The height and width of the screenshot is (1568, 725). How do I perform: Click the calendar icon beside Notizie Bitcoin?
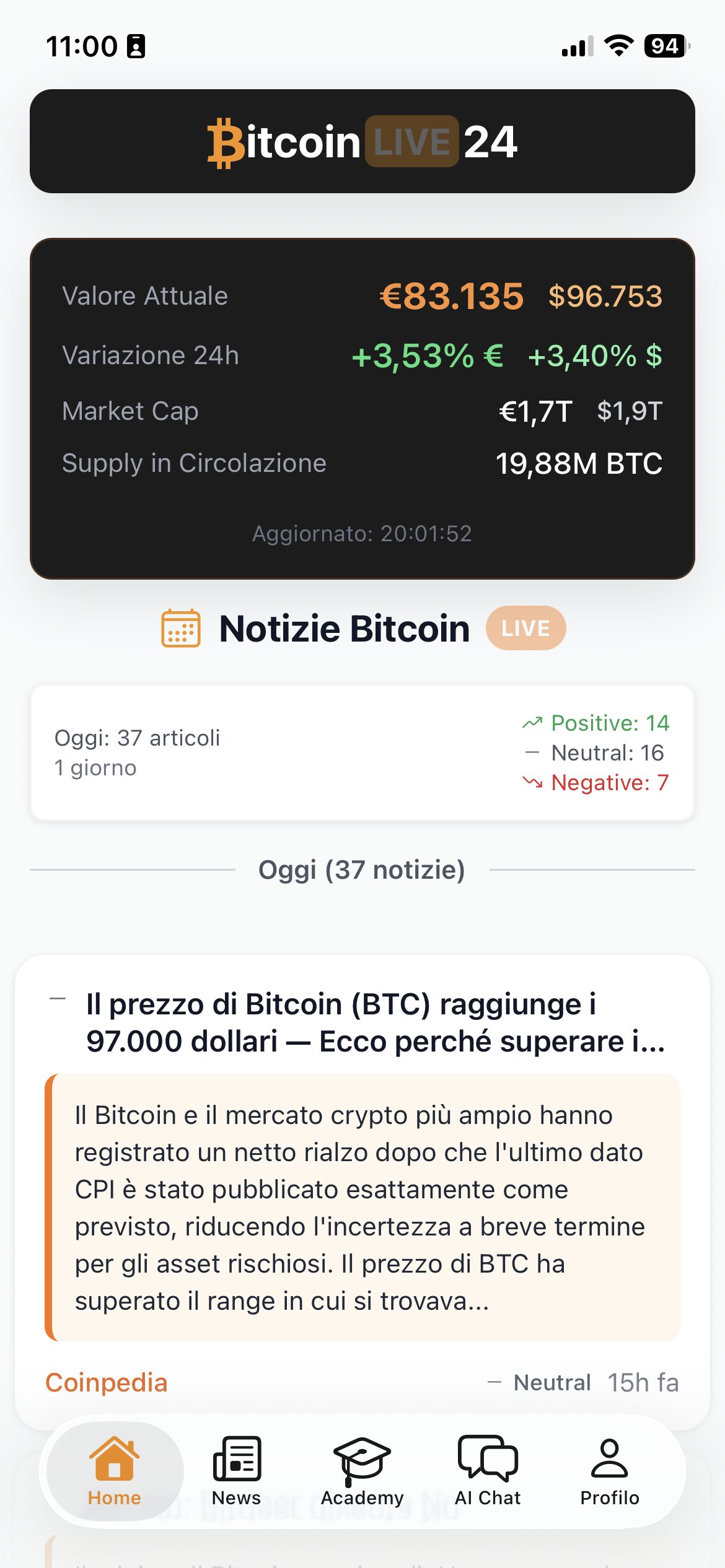point(180,628)
